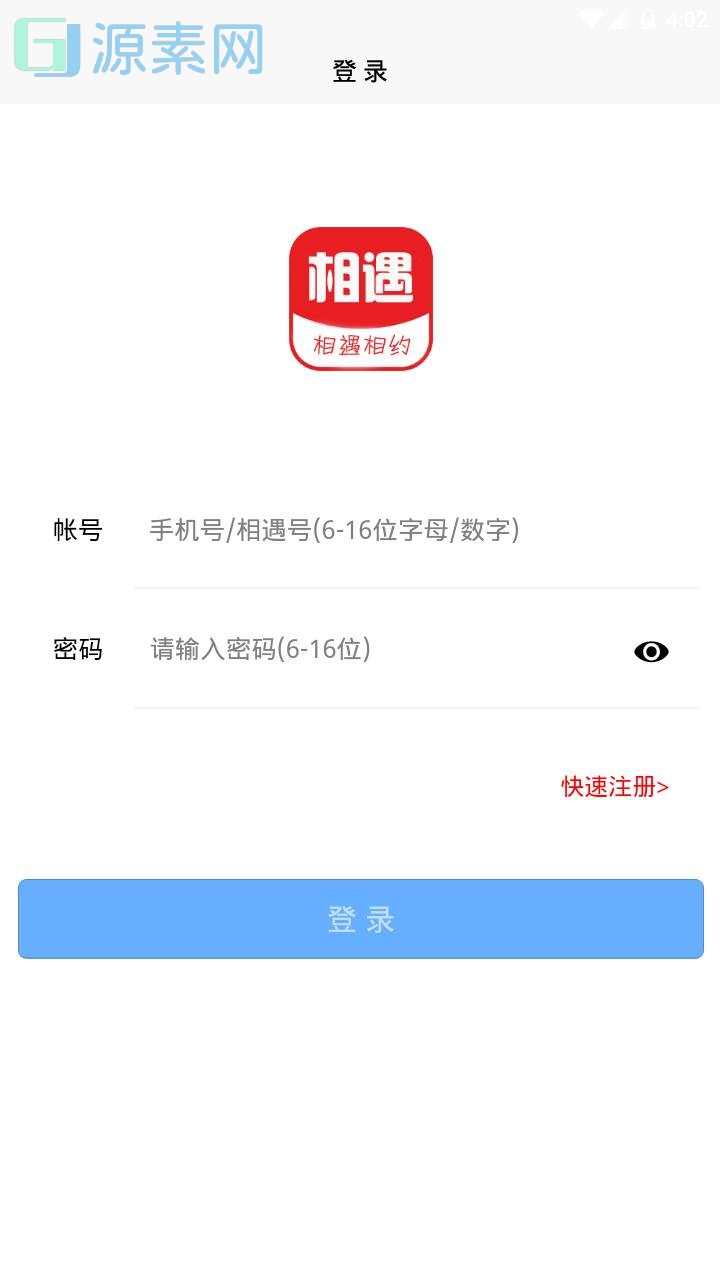Tap the 帐号 label

pyautogui.click(x=78, y=531)
